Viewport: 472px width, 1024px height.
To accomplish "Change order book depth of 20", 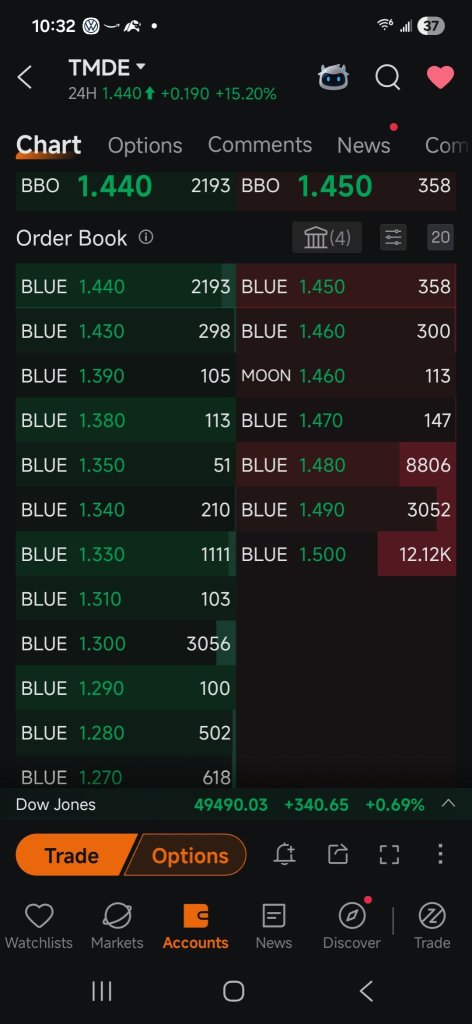I will pyautogui.click(x=441, y=238).
